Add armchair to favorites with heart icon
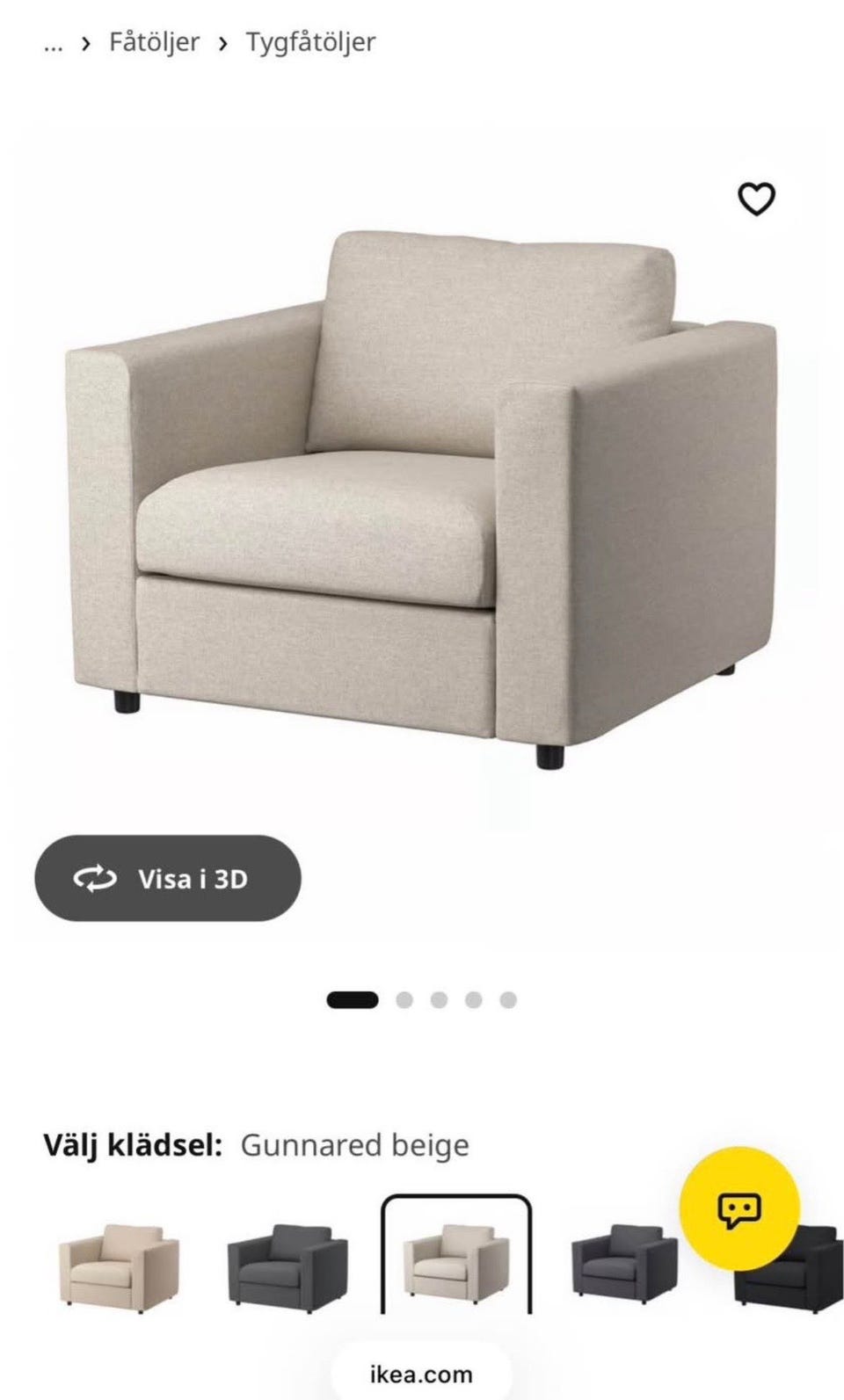The image size is (844, 1400). (756, 199)
